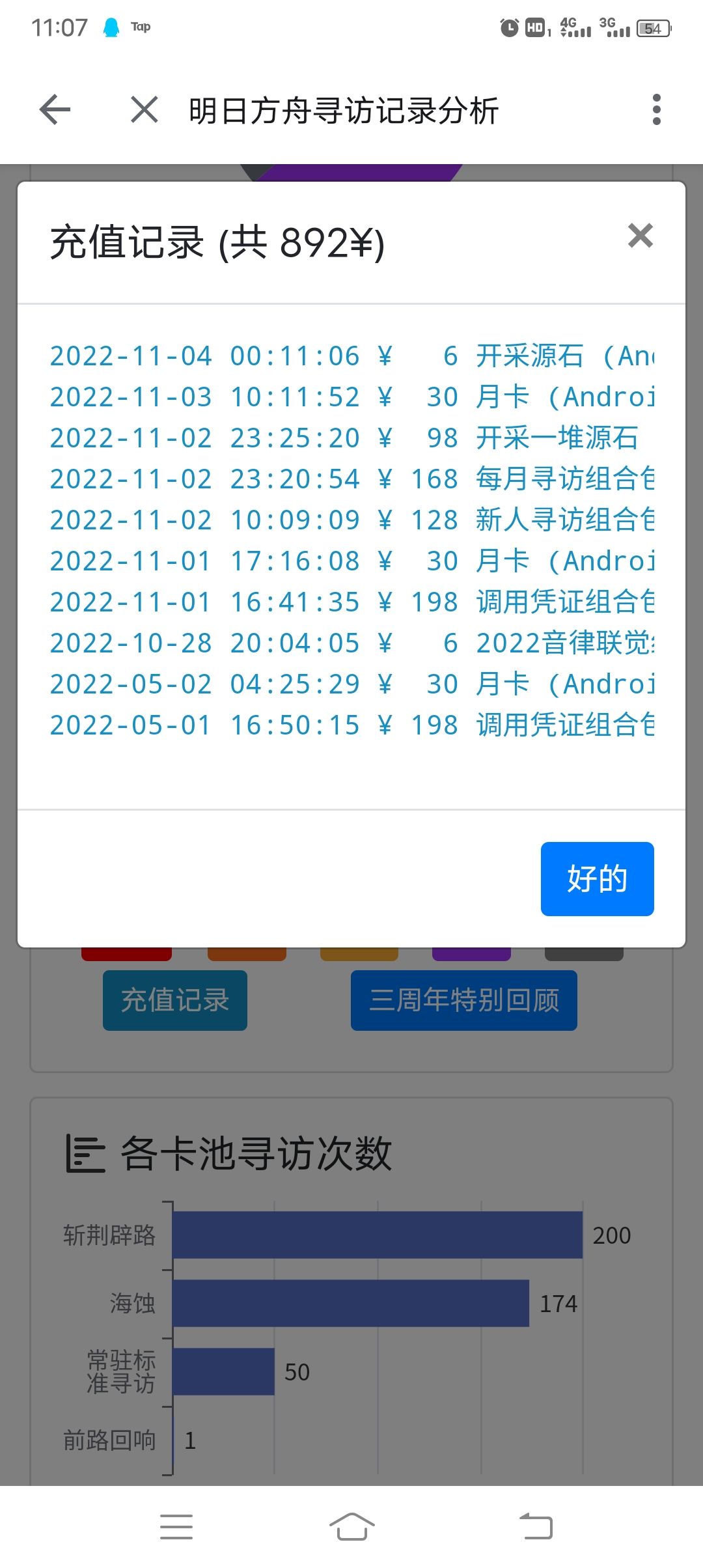703x1568 pixels.
Task: Open the three-dot overflow menu
Action: point(656,109)
